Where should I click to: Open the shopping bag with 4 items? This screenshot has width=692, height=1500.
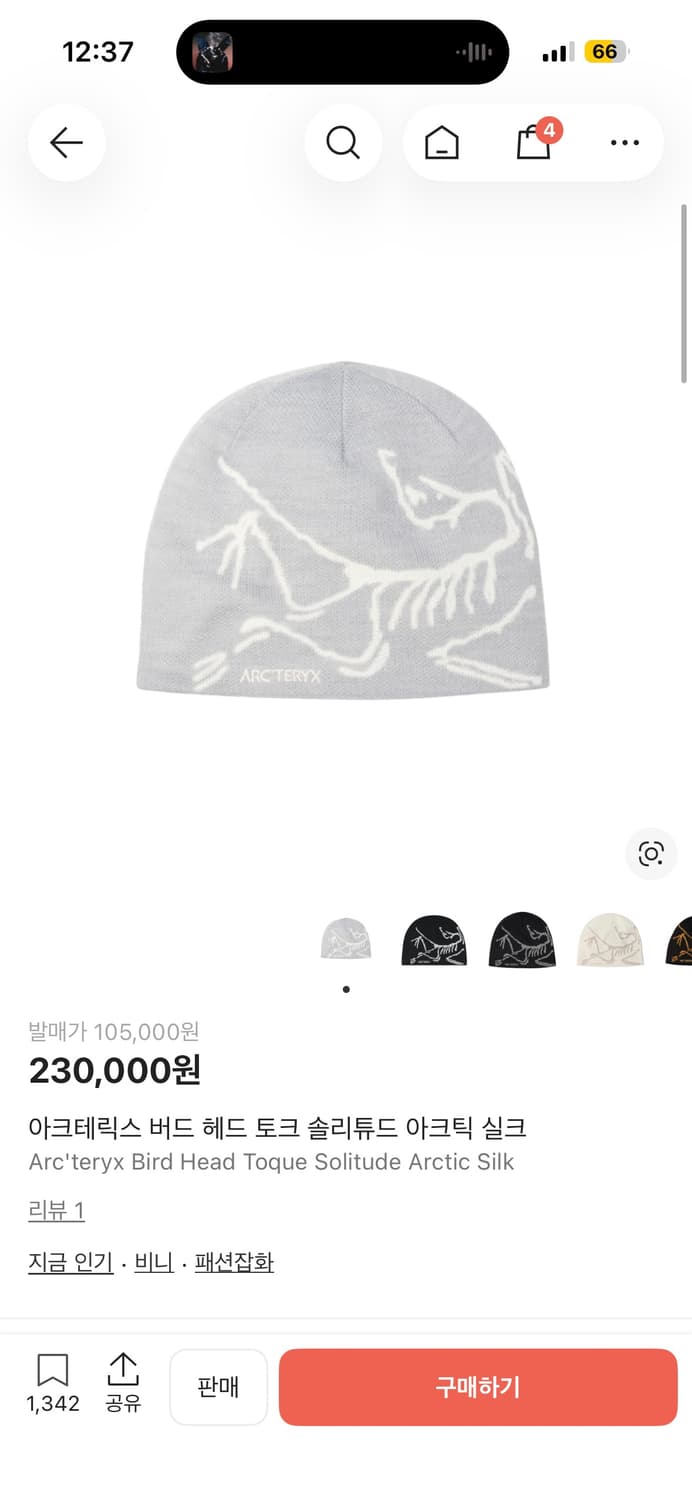[534, 143]
